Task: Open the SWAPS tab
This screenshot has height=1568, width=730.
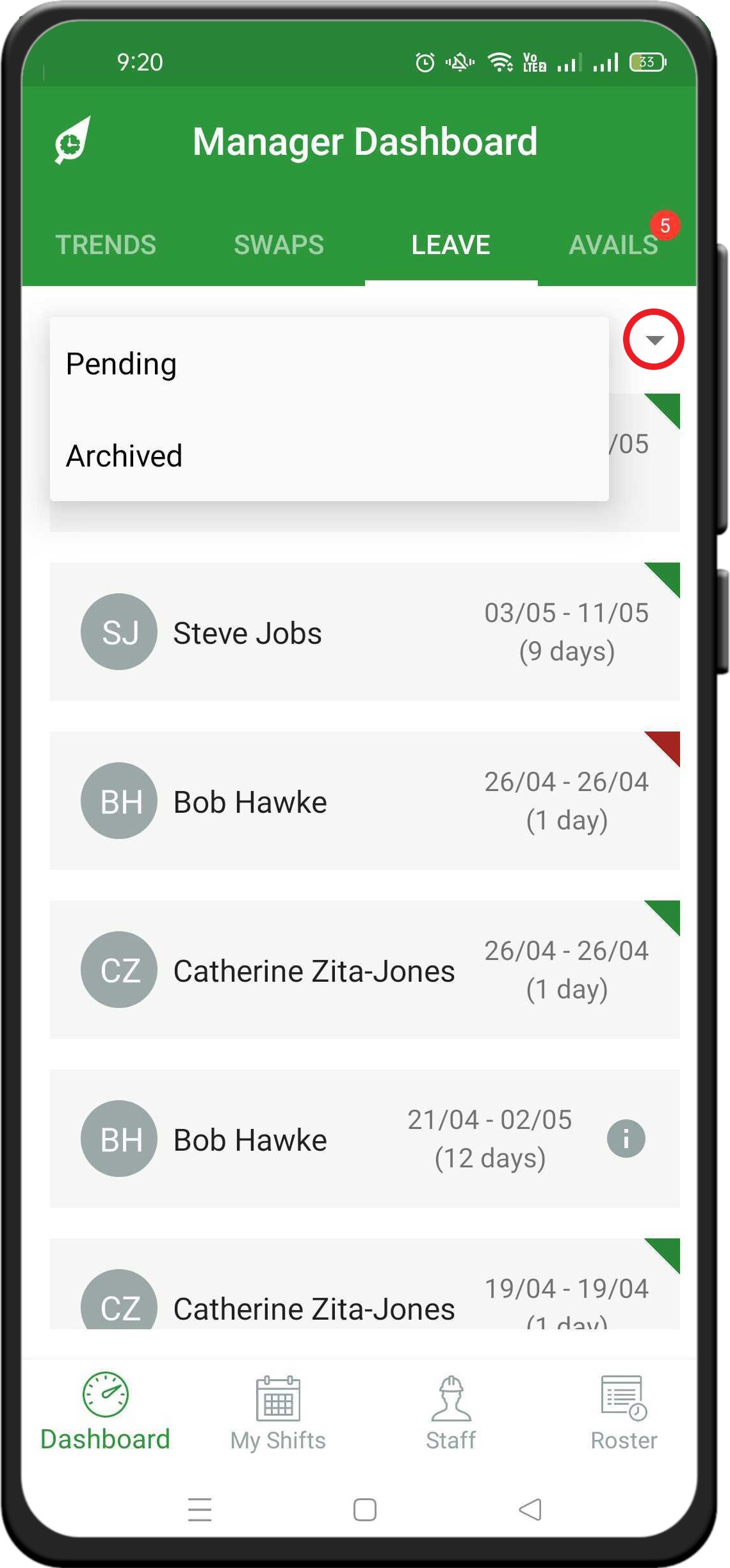Action: [x=279, y=245]
